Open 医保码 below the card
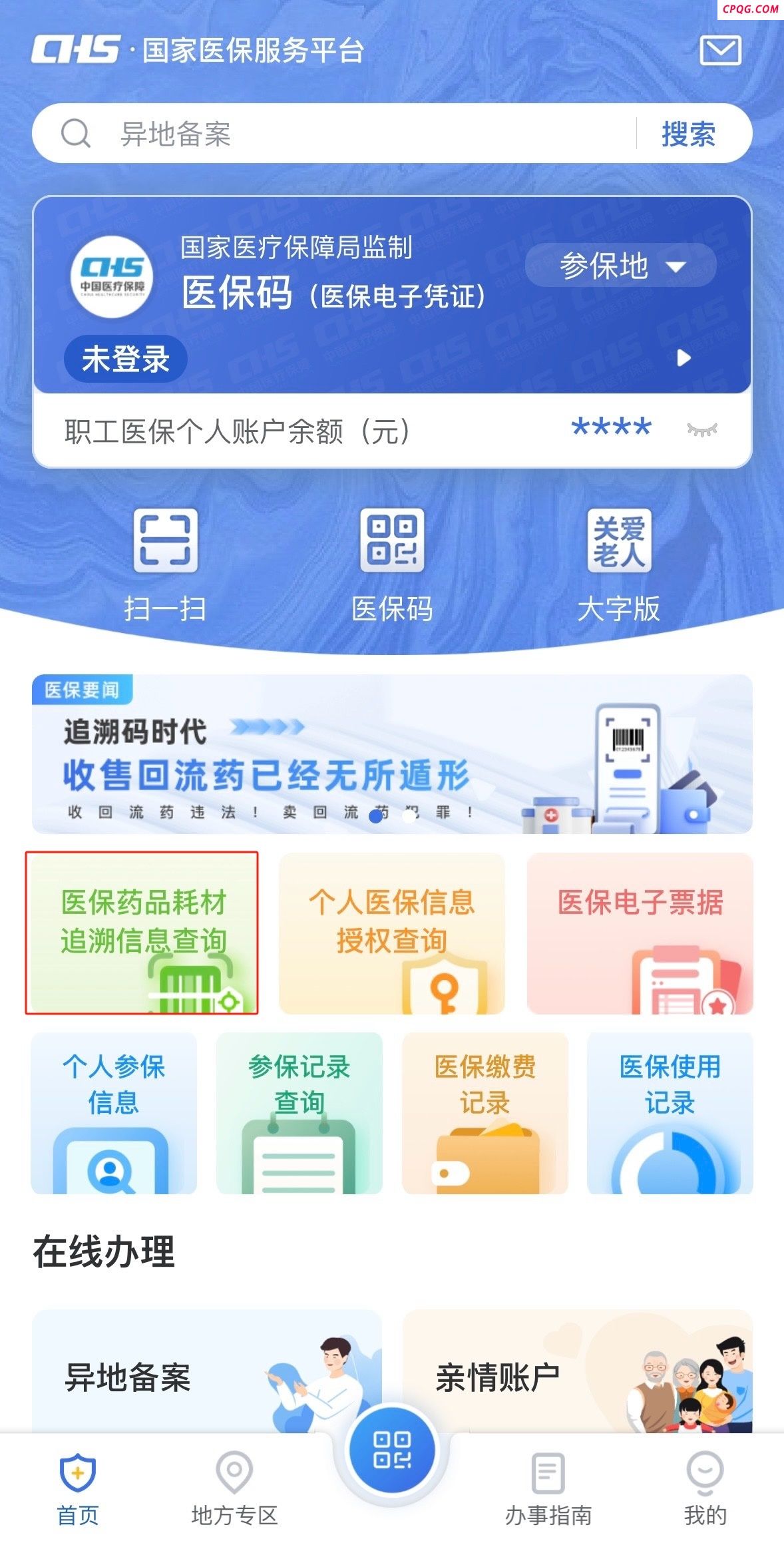Viewport: 784px width, 1557px height. click(x=392, y=562)
